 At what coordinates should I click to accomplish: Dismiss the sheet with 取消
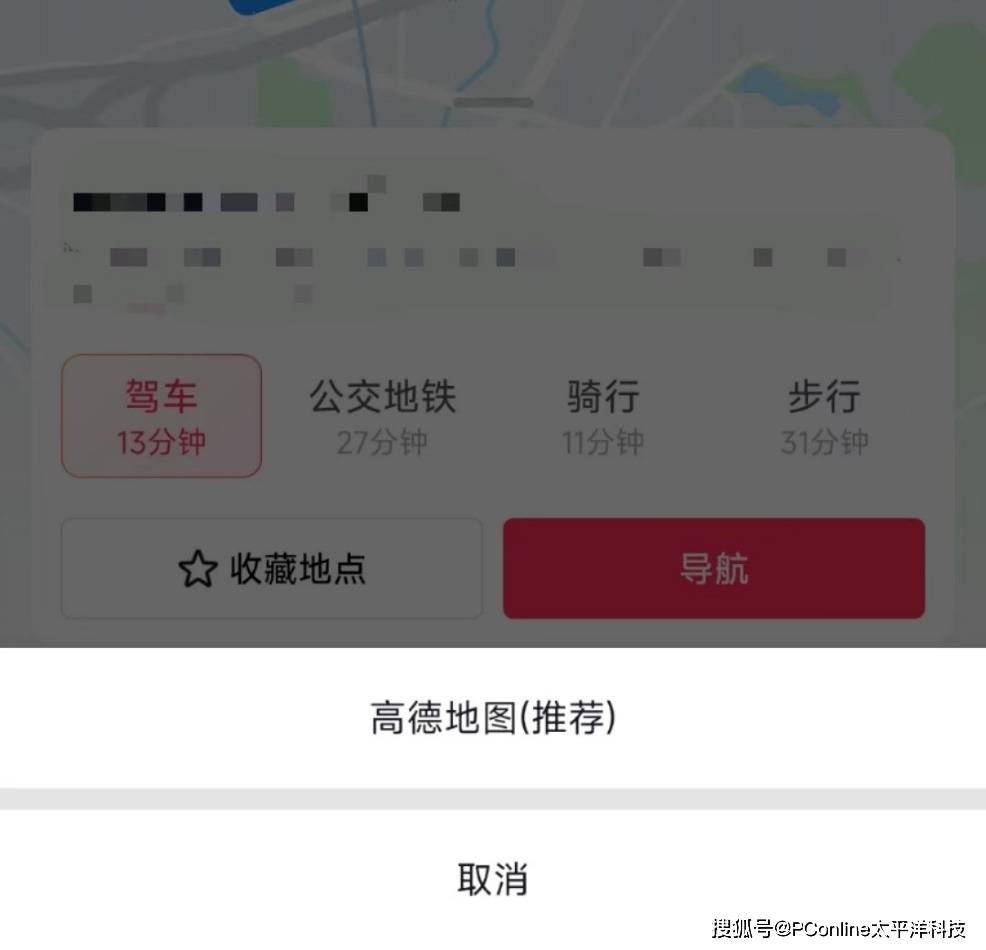pyautogui.click(x=492, y=879)
